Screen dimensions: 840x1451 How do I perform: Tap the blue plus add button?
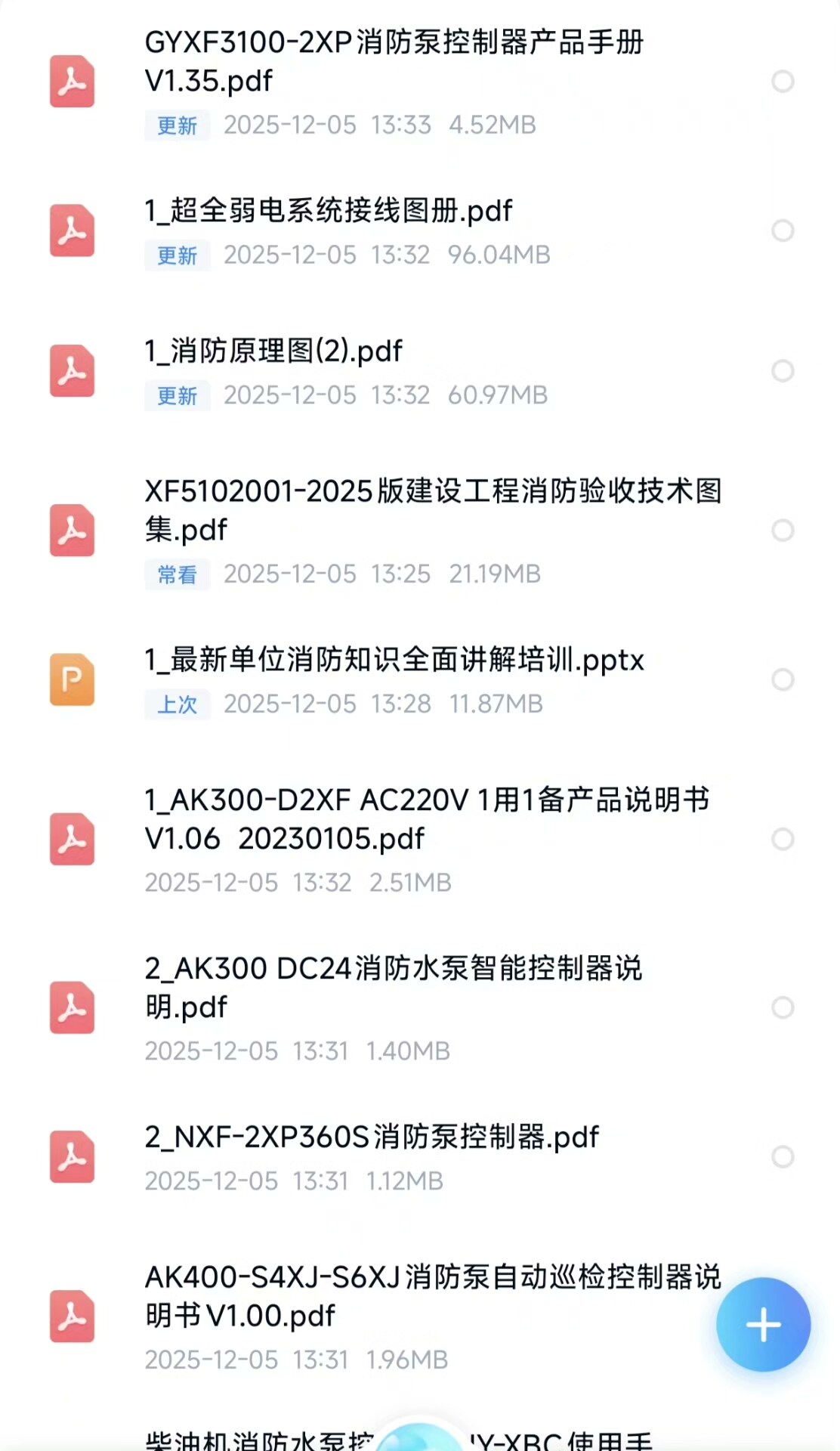763,1325
